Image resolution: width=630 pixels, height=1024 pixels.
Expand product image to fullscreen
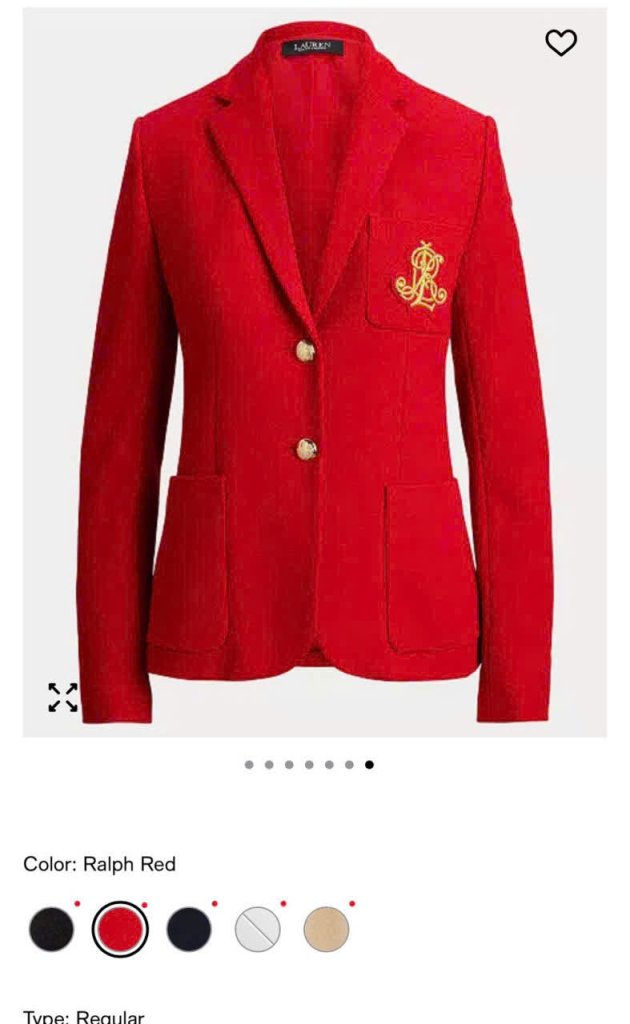point(63,697)
